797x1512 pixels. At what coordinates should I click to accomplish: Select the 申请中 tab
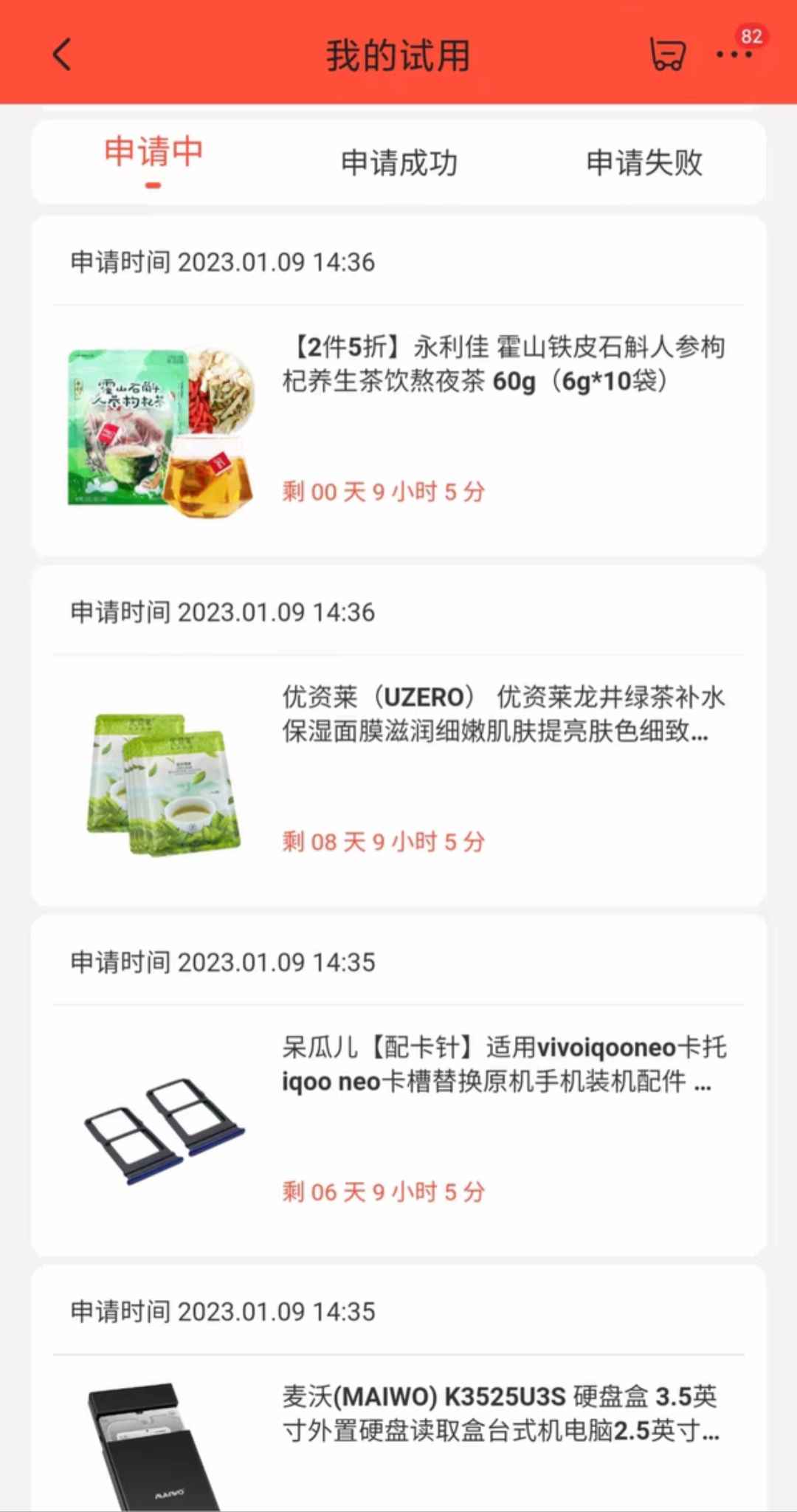[x=152, y=155]
